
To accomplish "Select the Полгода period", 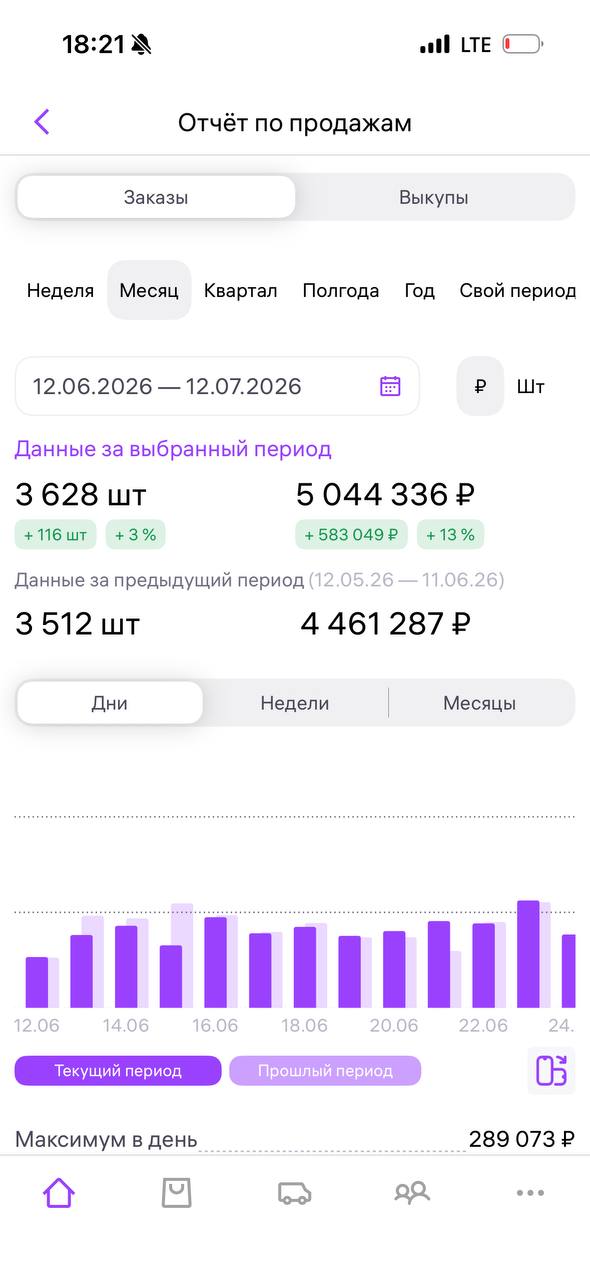I will coord(341,291).
